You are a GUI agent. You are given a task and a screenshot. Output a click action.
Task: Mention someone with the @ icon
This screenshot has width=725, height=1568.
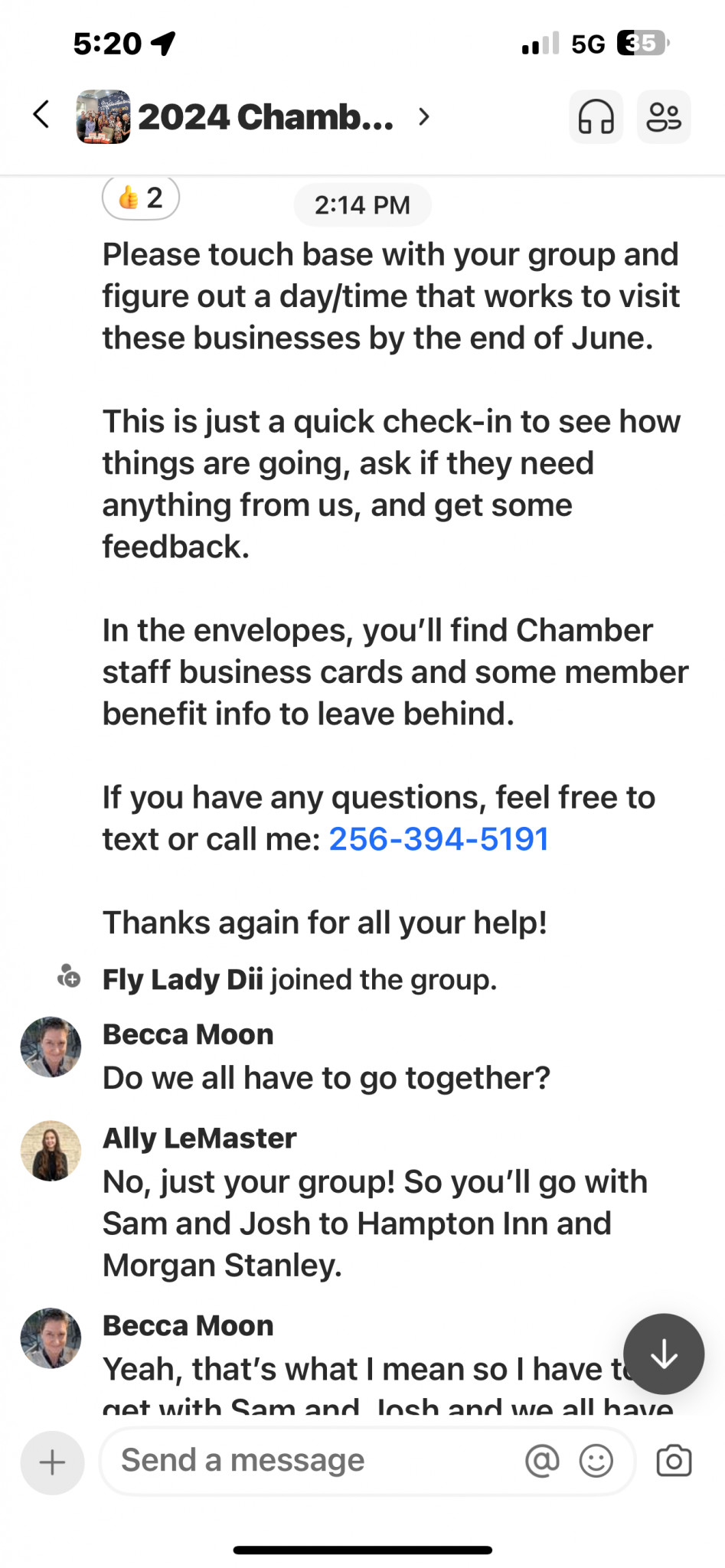[x=542, y=1461]
